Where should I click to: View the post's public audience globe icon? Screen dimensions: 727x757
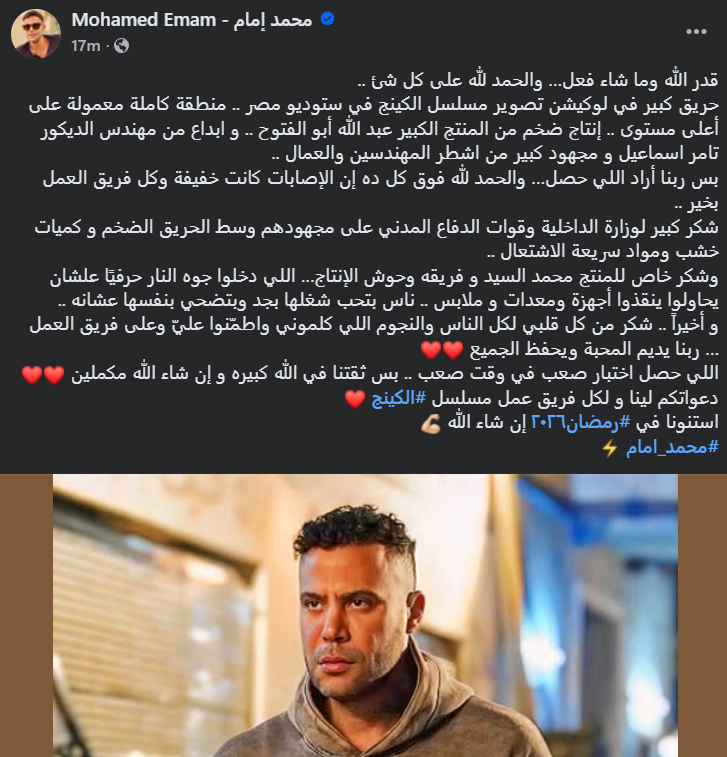tap(120, 45)
